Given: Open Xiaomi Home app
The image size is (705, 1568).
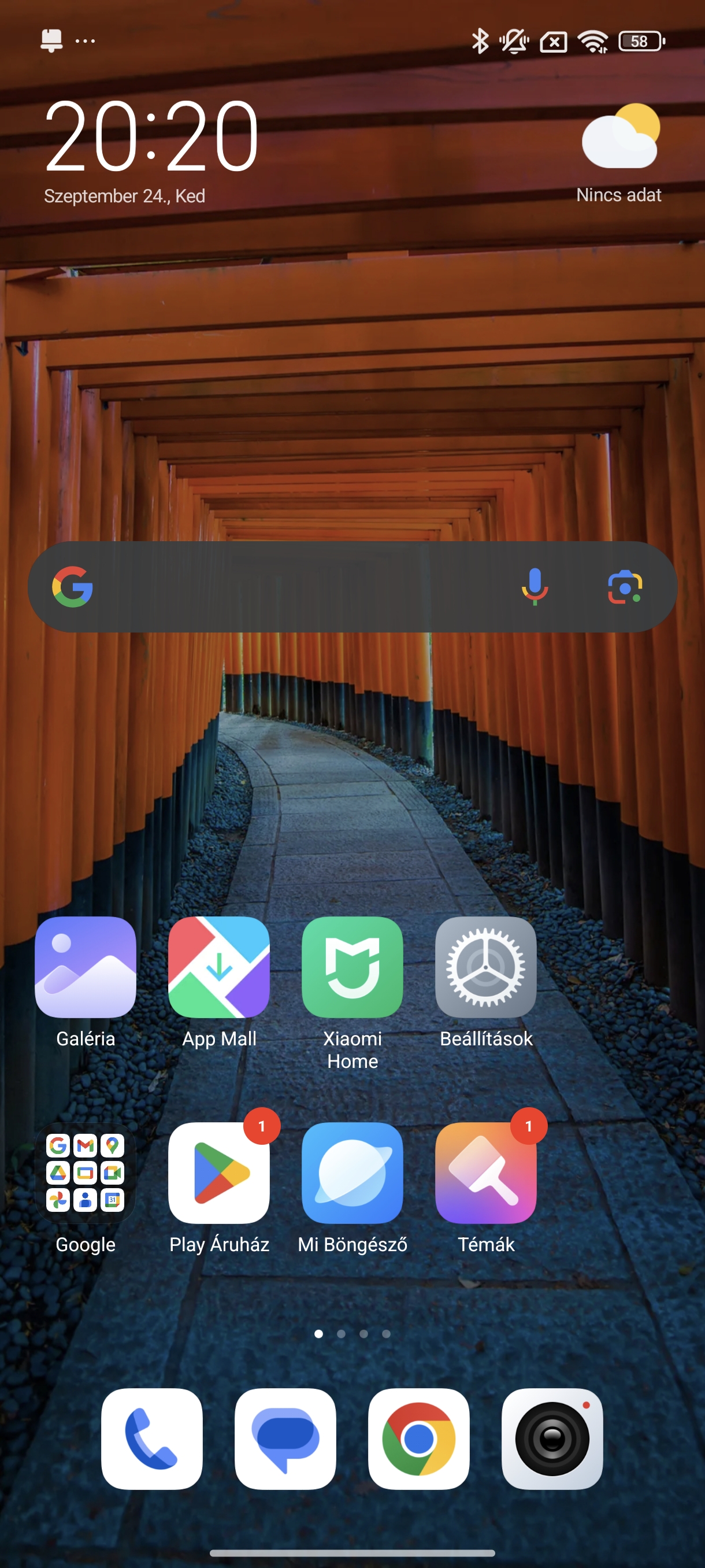Looking at the screenshot, I should 352,967.
